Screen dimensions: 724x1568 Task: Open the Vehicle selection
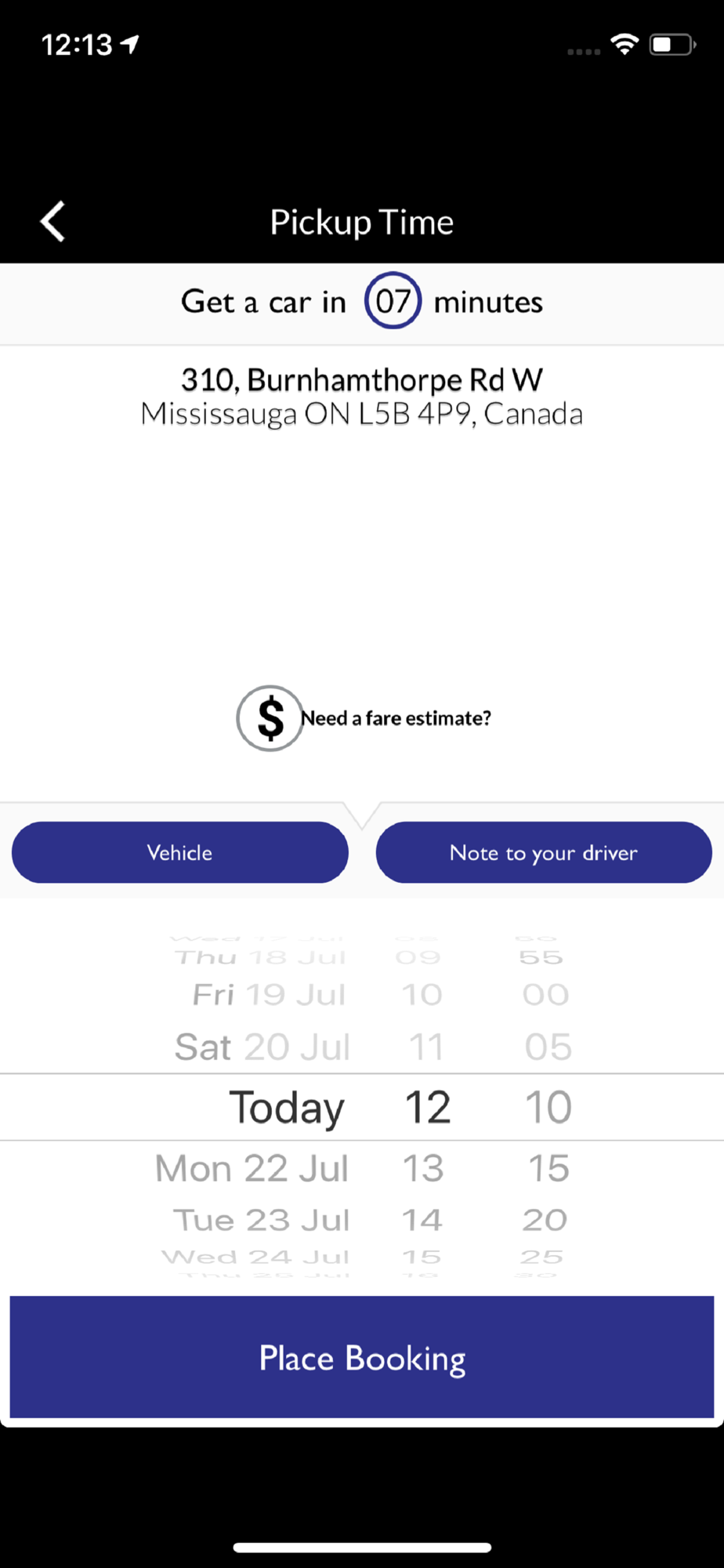(180, 852)
